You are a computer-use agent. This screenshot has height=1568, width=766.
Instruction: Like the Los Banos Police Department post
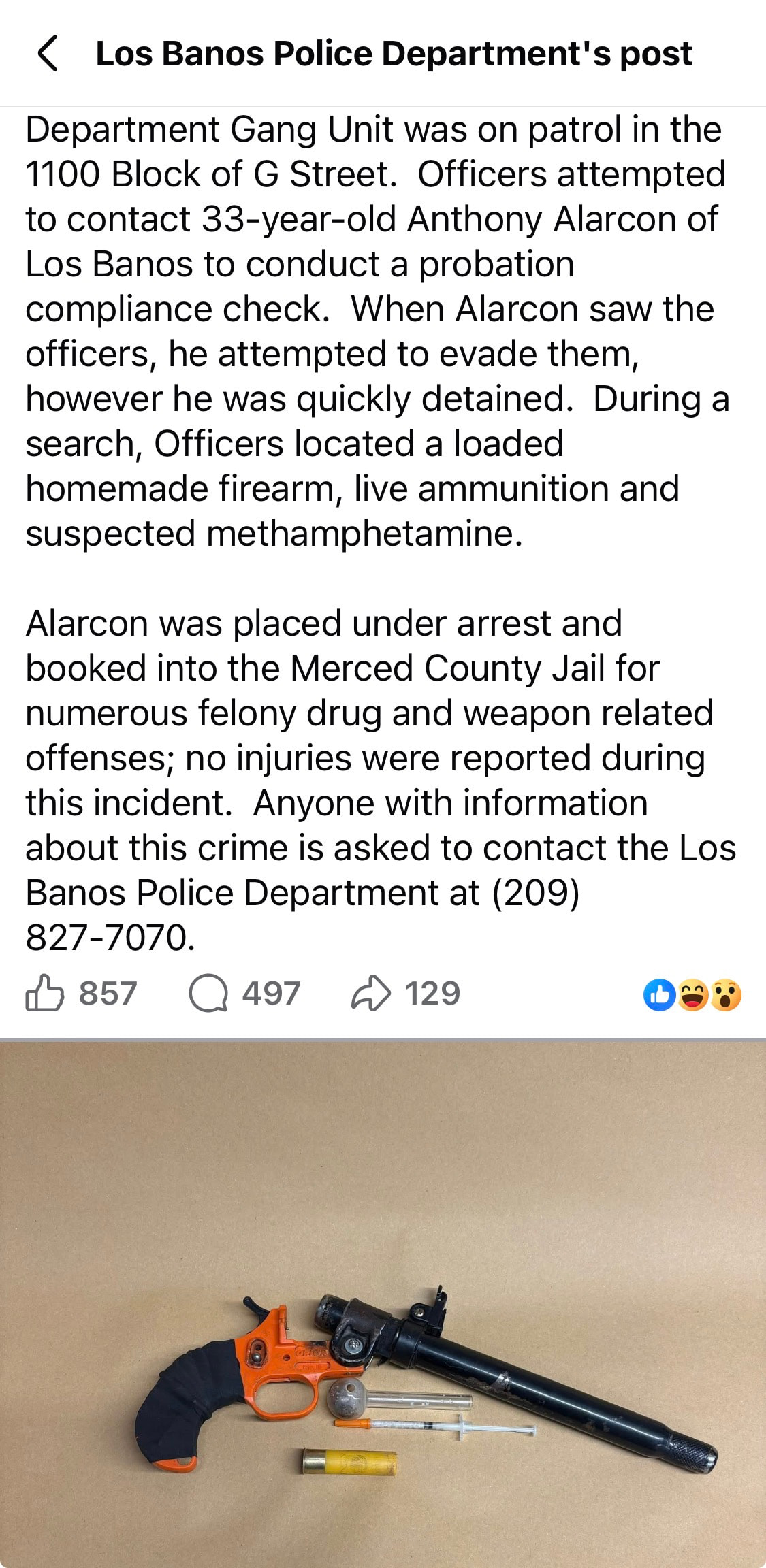(45, 993)
